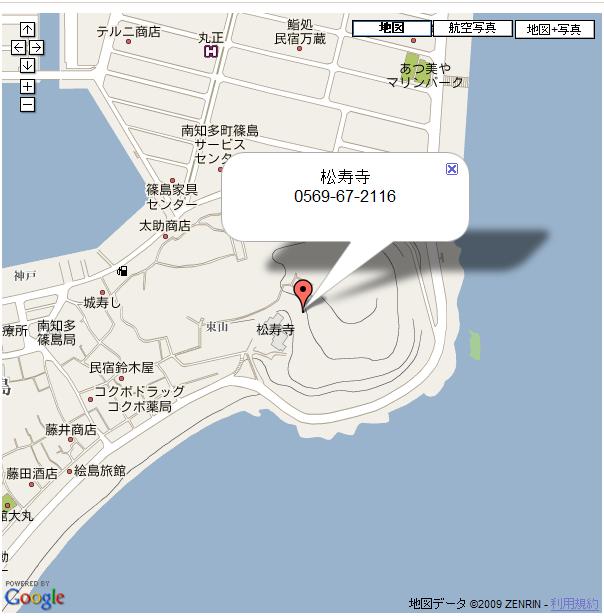Pan the map down with the arrow
Viewport: 604px width, 616px height.
point(27,65)
